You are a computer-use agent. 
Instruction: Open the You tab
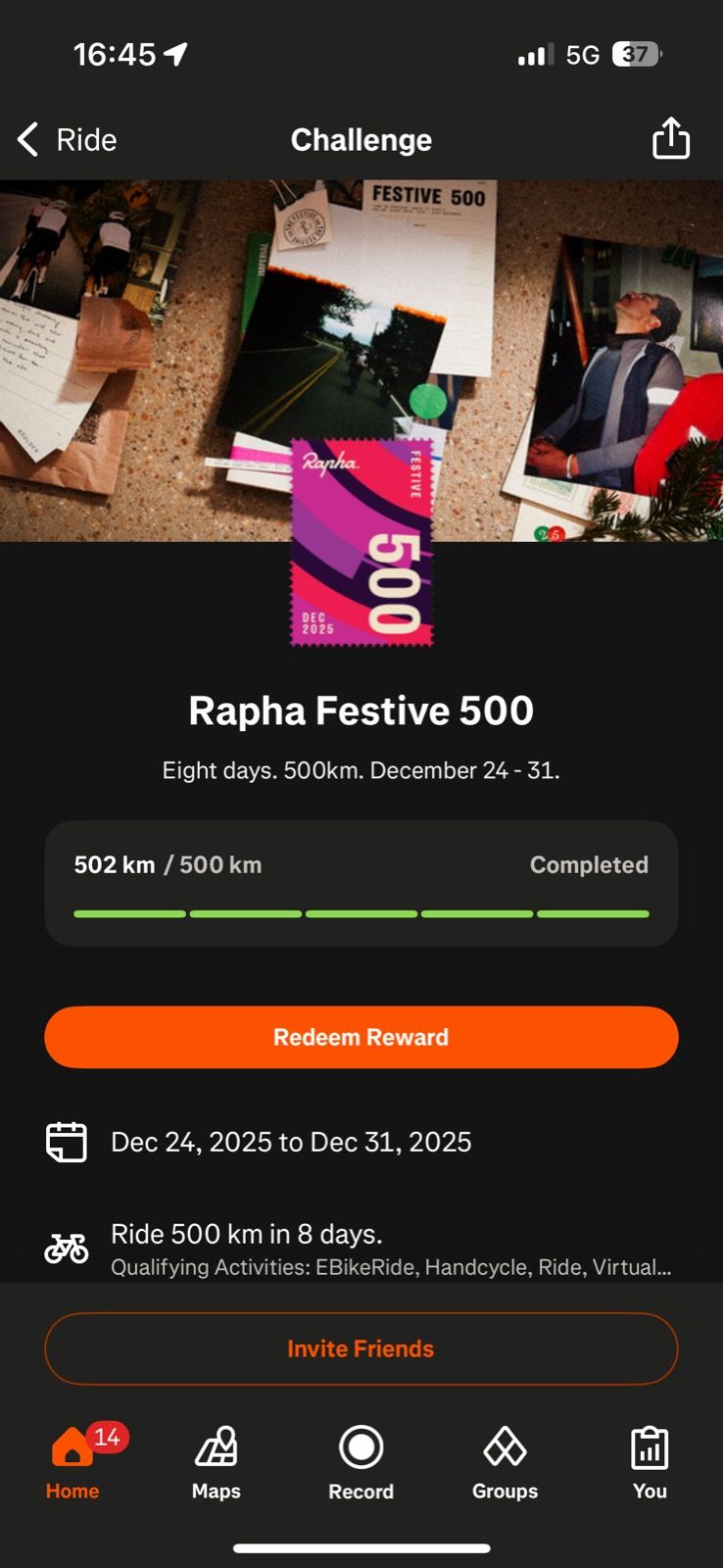650,1462
